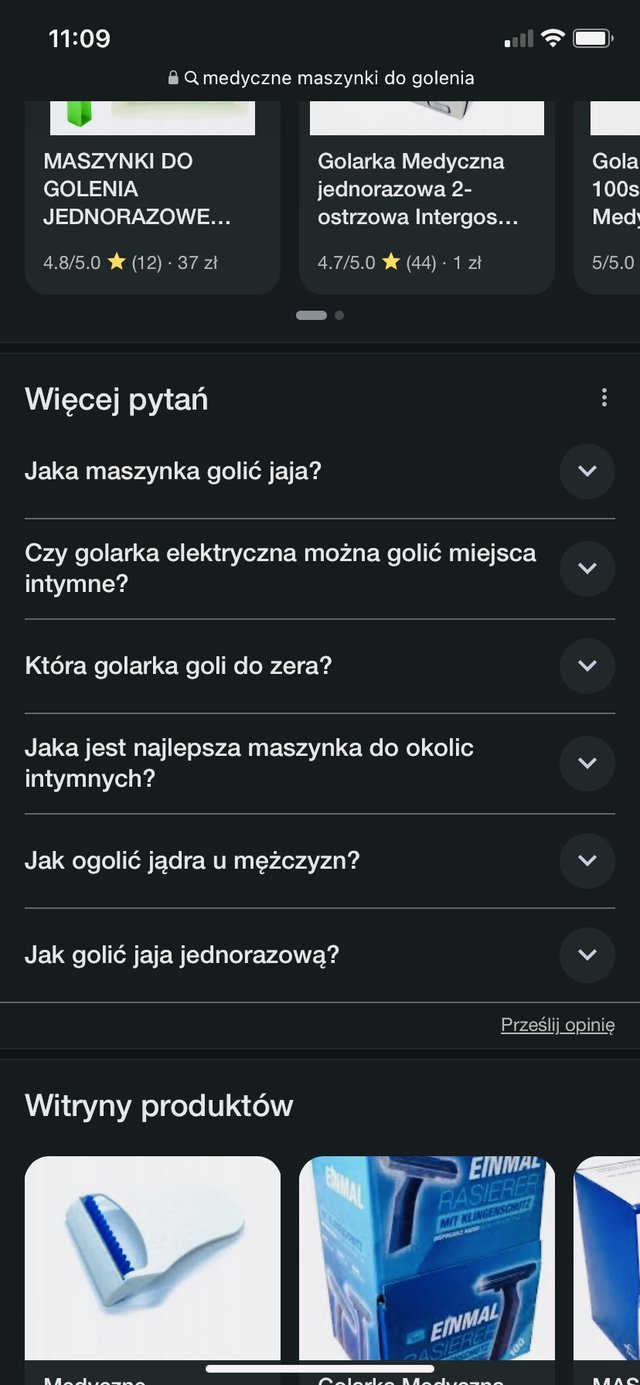640x1385 pixels.
Task: Expand Jak golić jaja jednorazową?
Action: click(587, 955)
